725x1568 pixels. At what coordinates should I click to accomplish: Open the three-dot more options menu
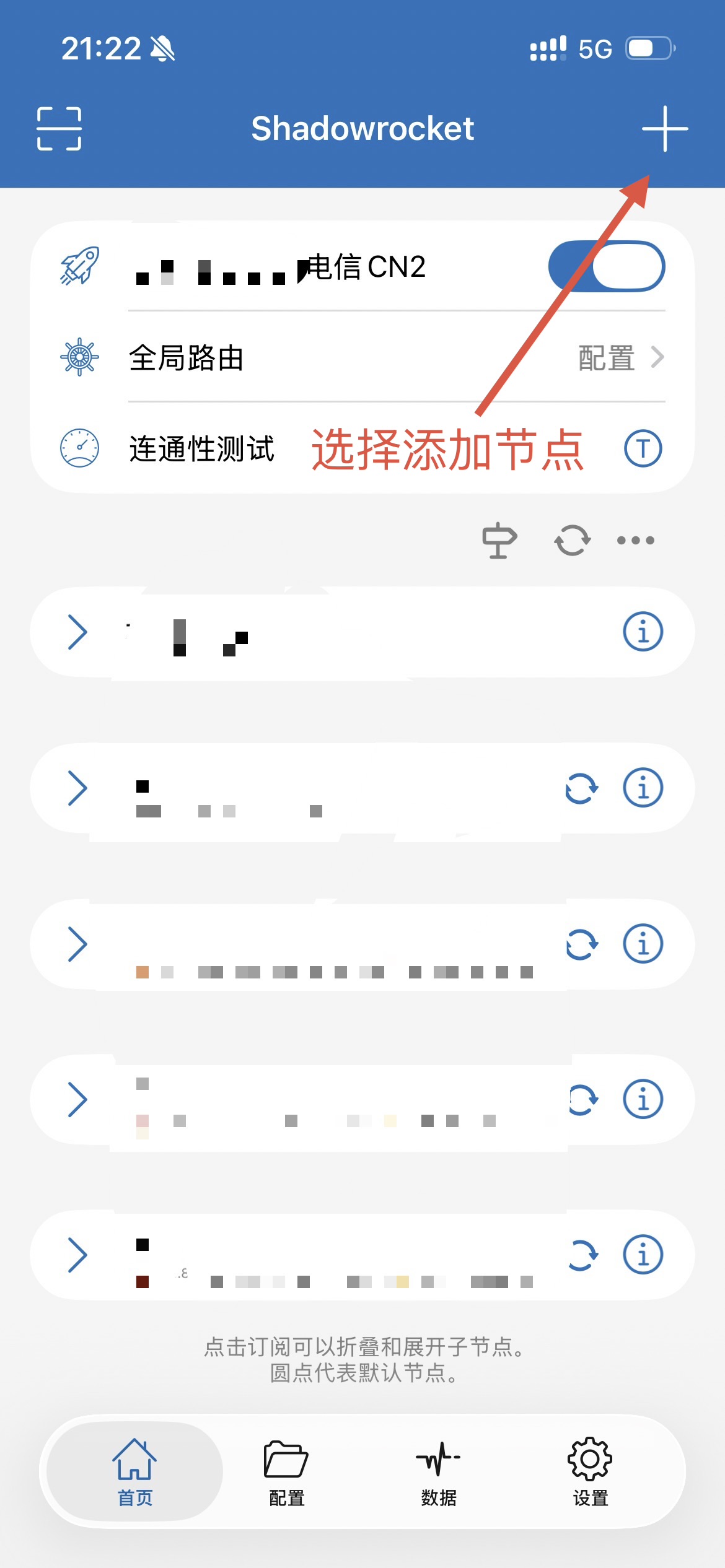point(635,541)
